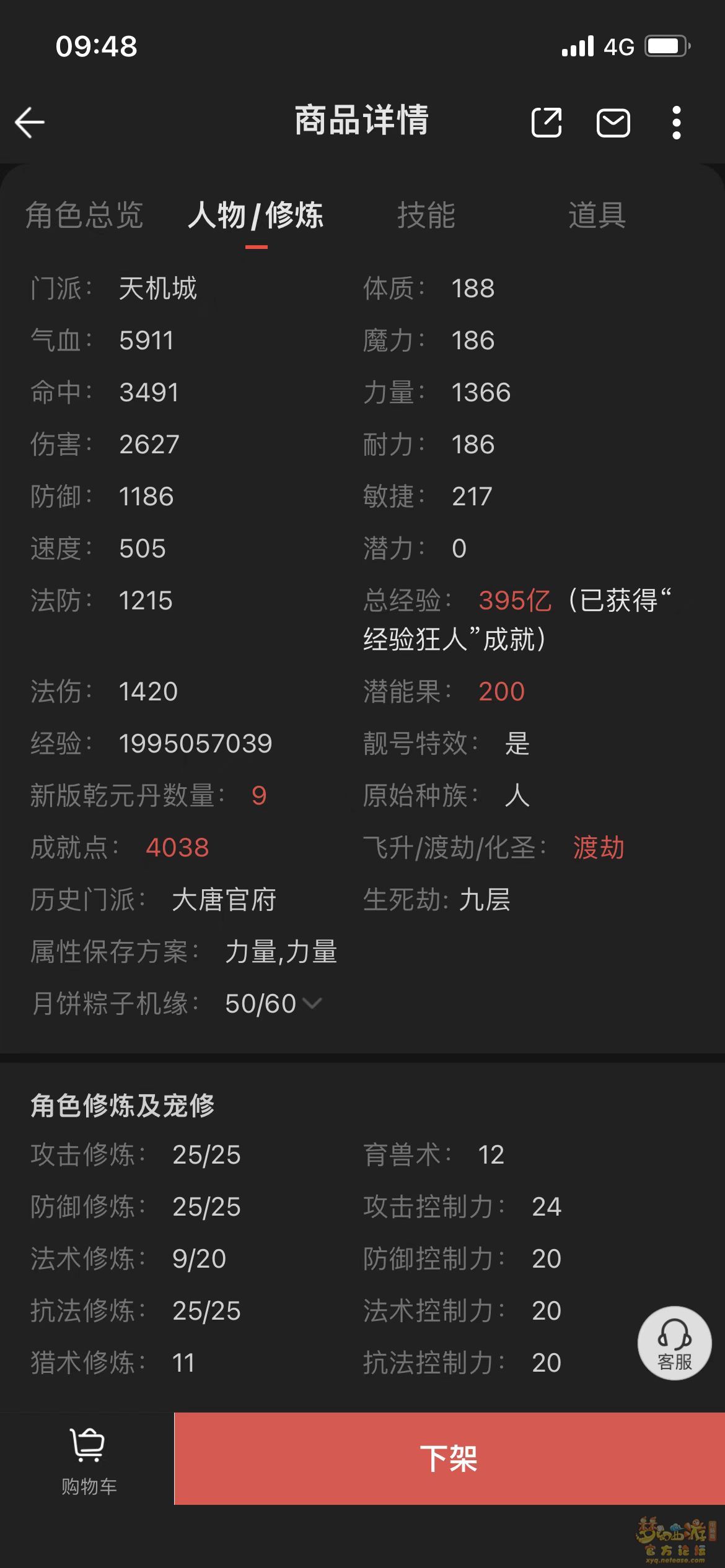Go back using the arrow icon
Image resolution: width=725 pixels, height=1568 pixels.
tap(30, 122)
